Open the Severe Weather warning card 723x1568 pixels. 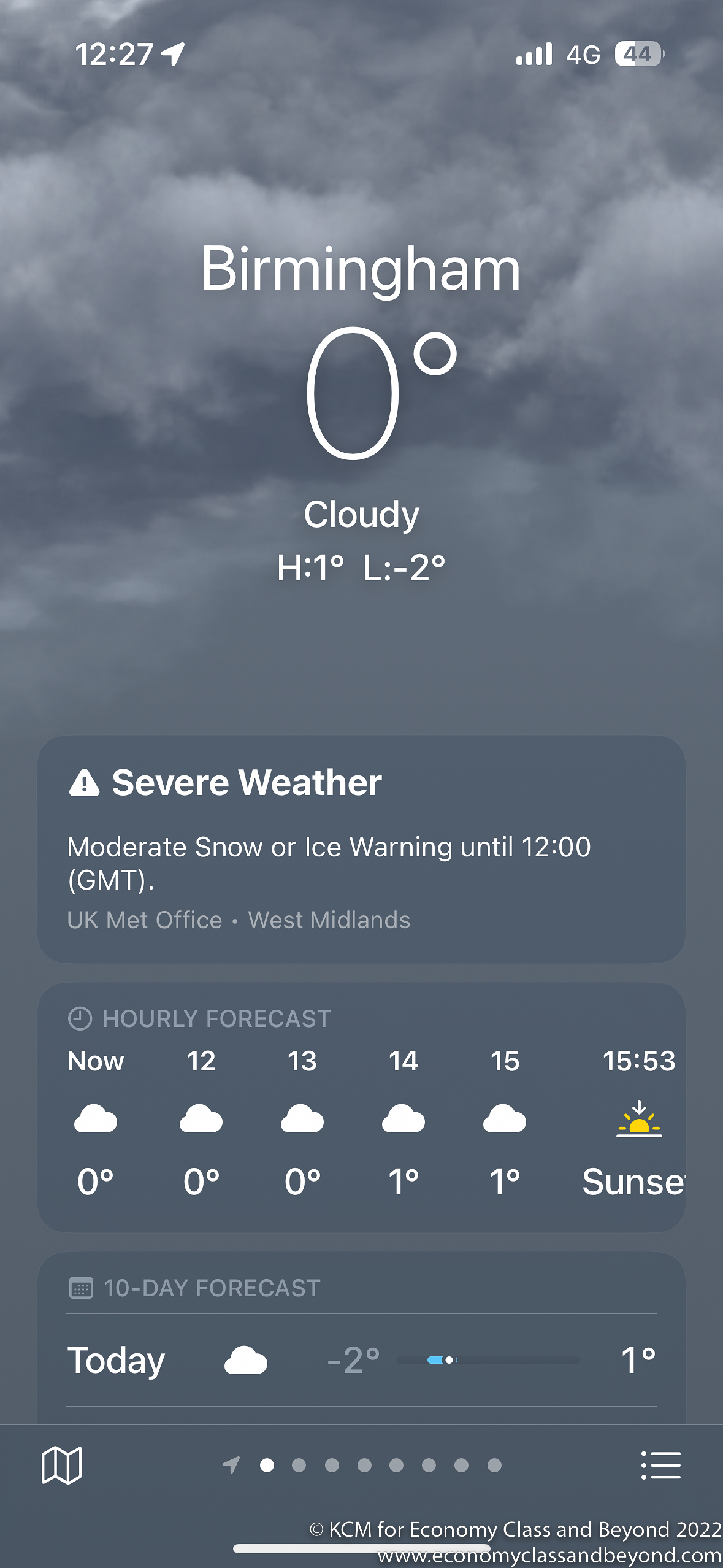(361, 848)
